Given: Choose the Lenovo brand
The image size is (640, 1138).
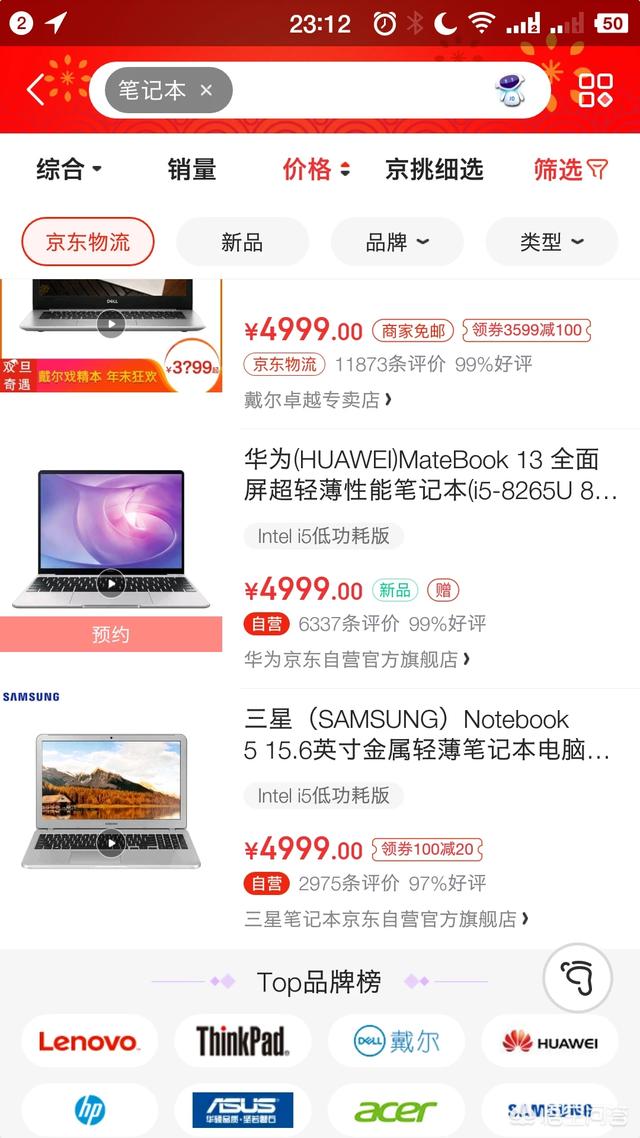Looking at the screenshot, I should [89, 1042].
